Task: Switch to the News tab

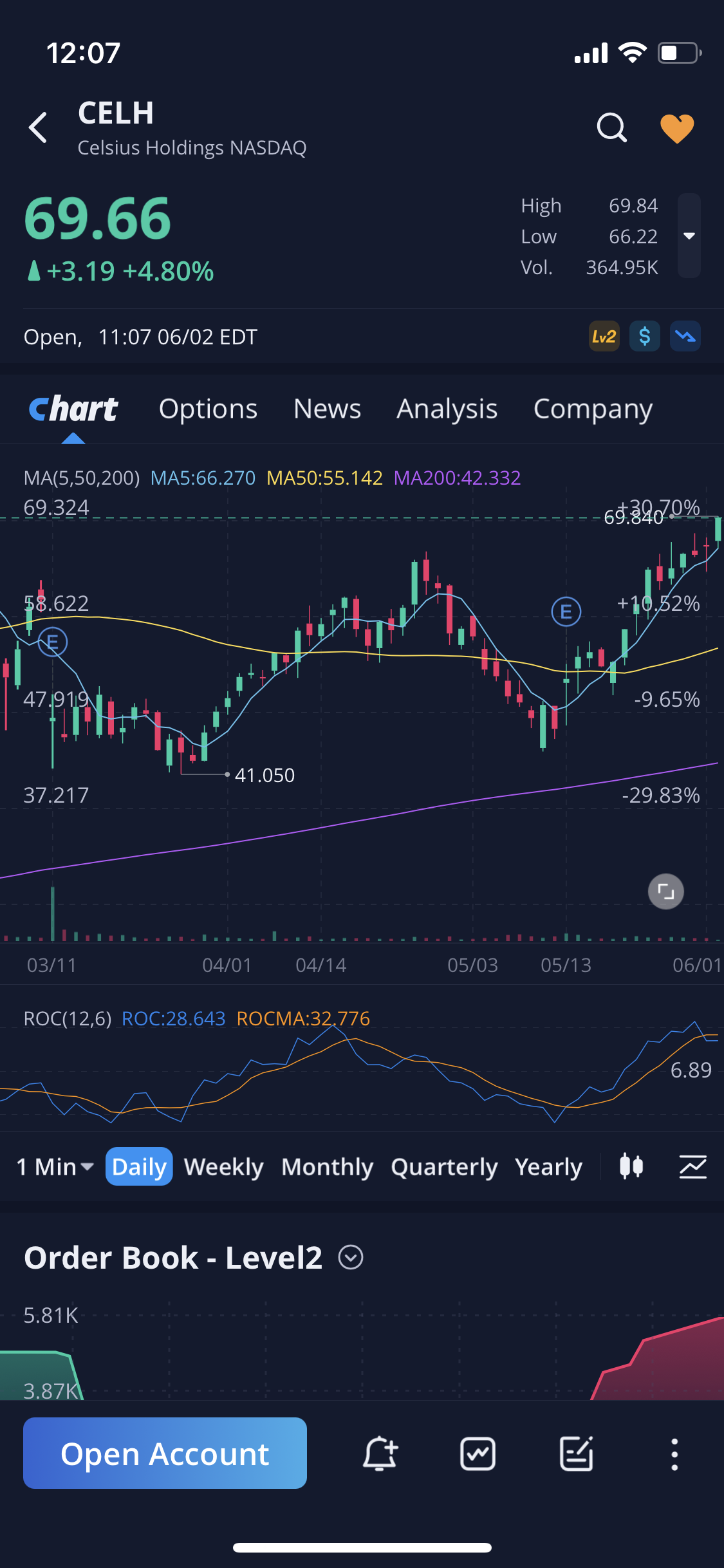Action: pyautogui.click(x=327, y=409)
